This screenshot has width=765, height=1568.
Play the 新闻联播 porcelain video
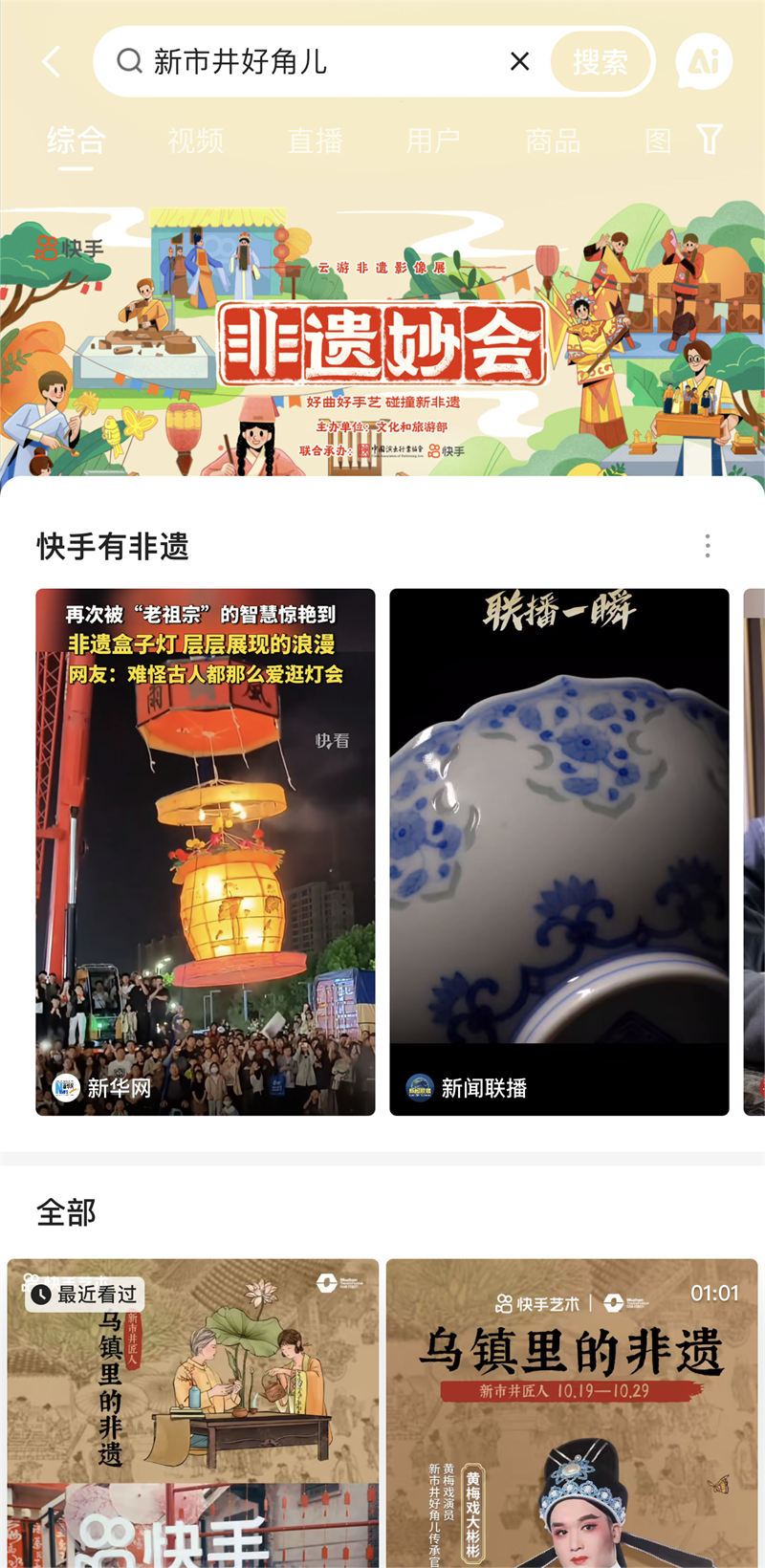[x=559, y=852]
